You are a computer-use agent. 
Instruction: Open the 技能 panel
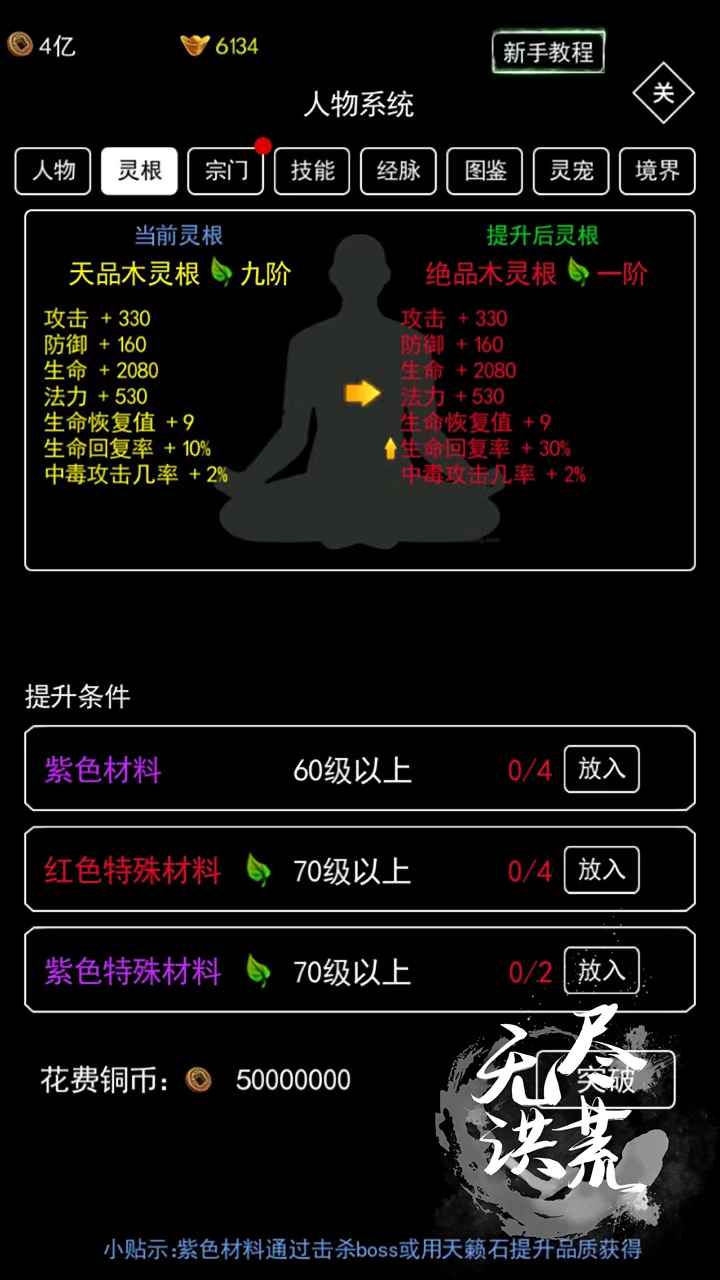(x=311, y=171)
